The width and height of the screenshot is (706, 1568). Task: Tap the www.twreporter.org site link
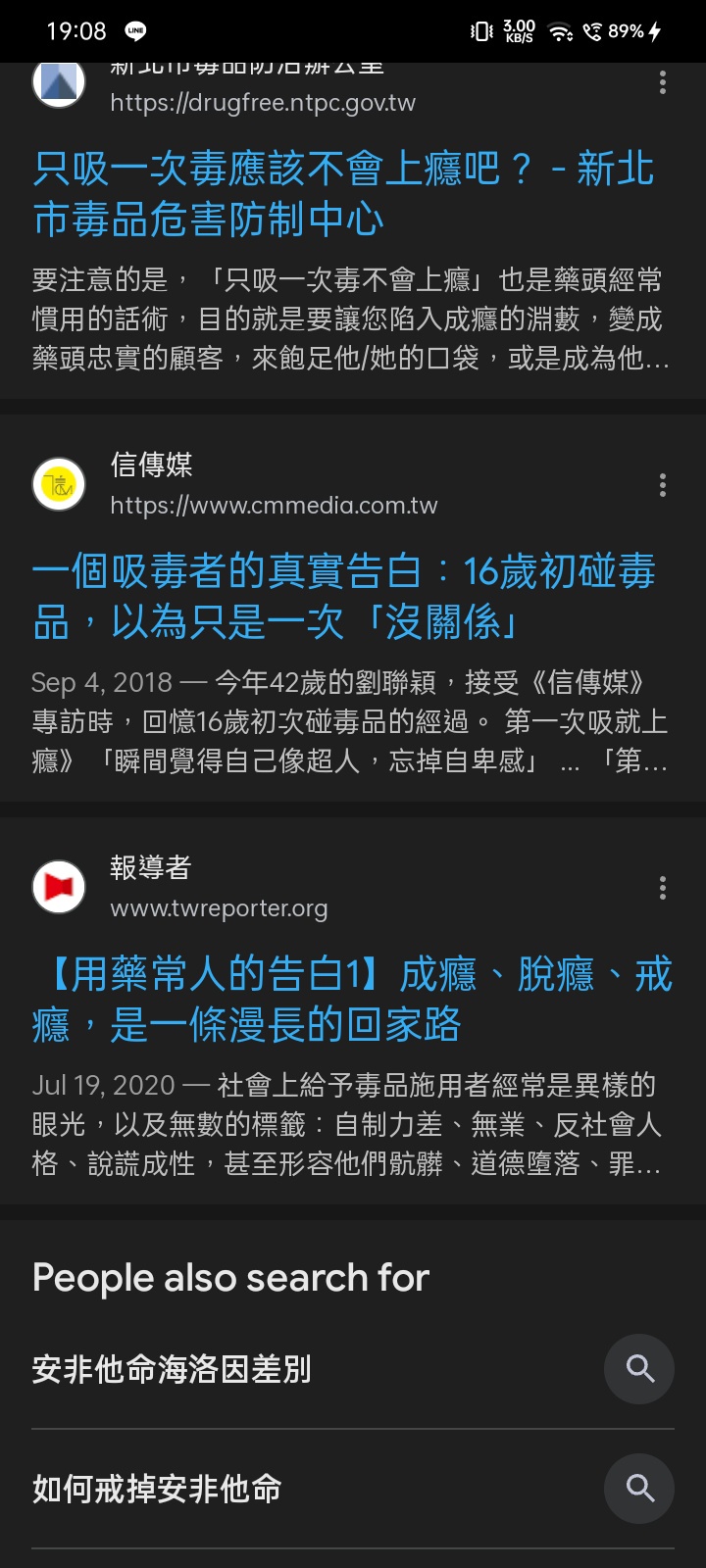coord(219,908)
